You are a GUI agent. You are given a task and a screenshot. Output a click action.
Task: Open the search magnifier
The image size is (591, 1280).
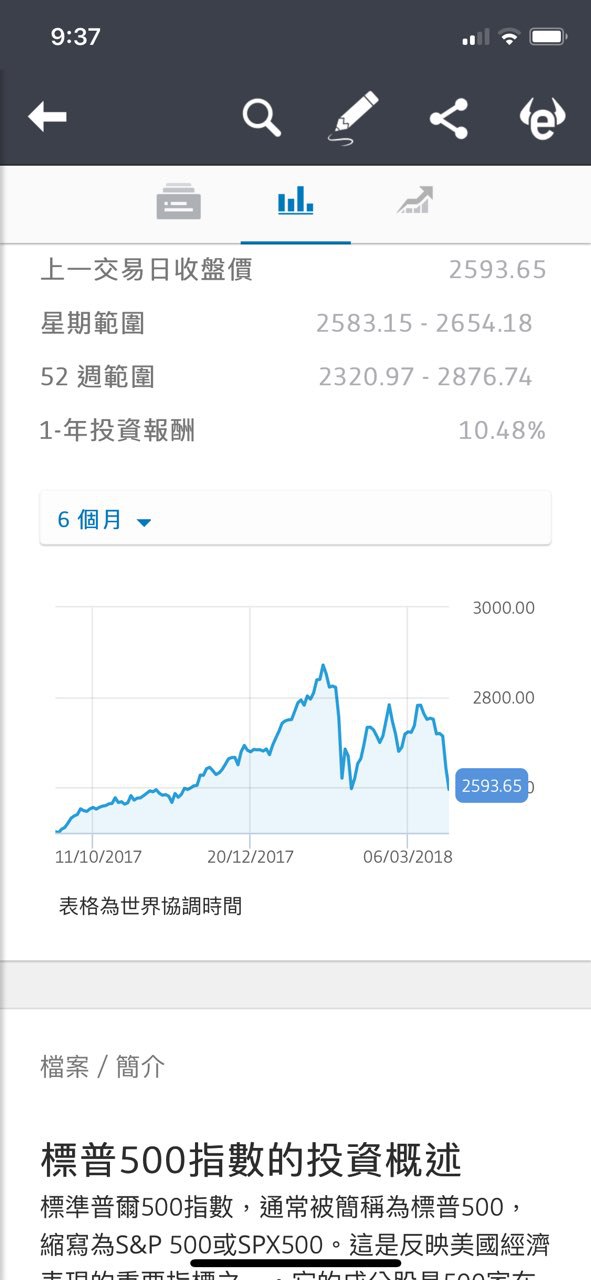click(x=262, y=118)
